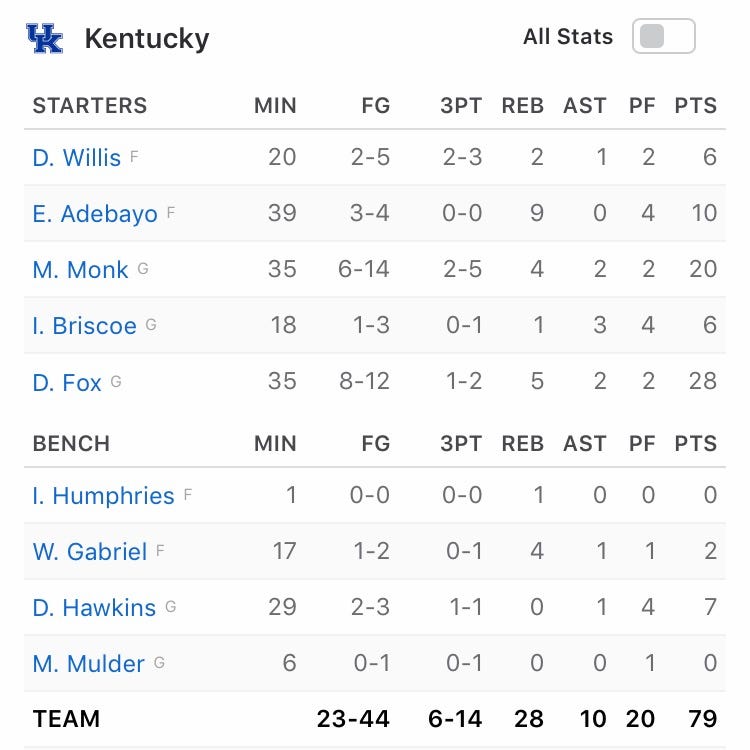This screenshot has width=750, height=750.
Task: Enable the All Stats toggle
Action: (x=663, y=37)
